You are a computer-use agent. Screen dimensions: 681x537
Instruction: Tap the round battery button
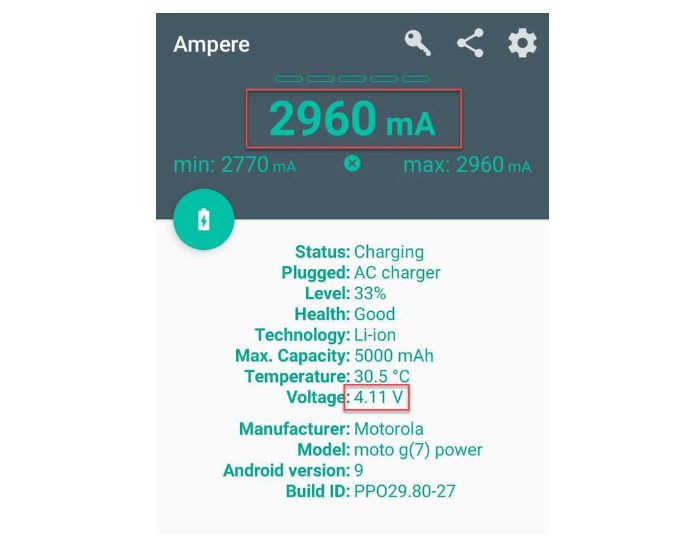coord(204,219)
